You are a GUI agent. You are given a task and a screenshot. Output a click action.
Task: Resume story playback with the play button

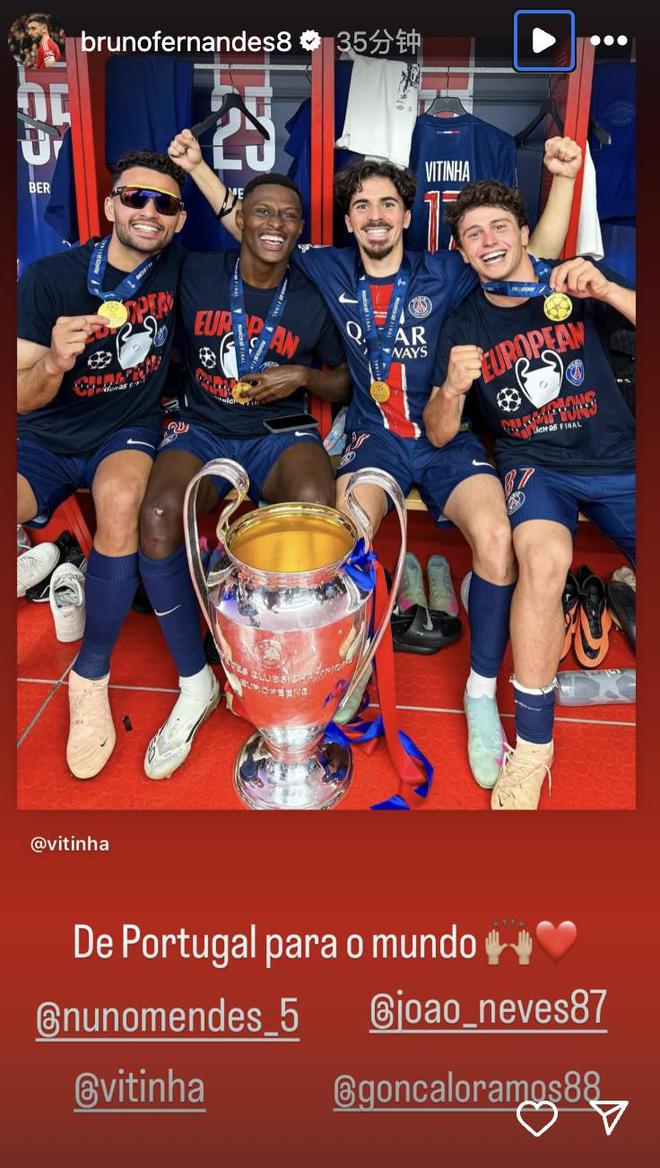pos(544,41)
